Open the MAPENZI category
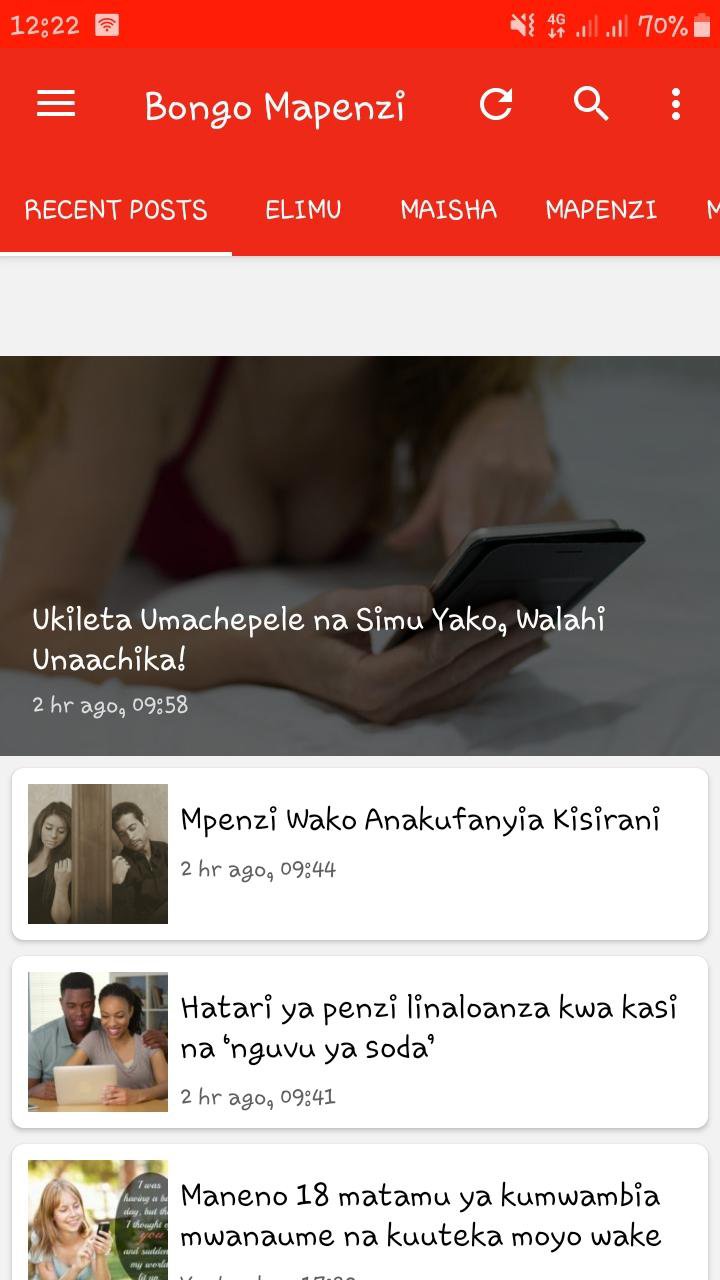The image size is (720, 1280). [x=602, y=210]
